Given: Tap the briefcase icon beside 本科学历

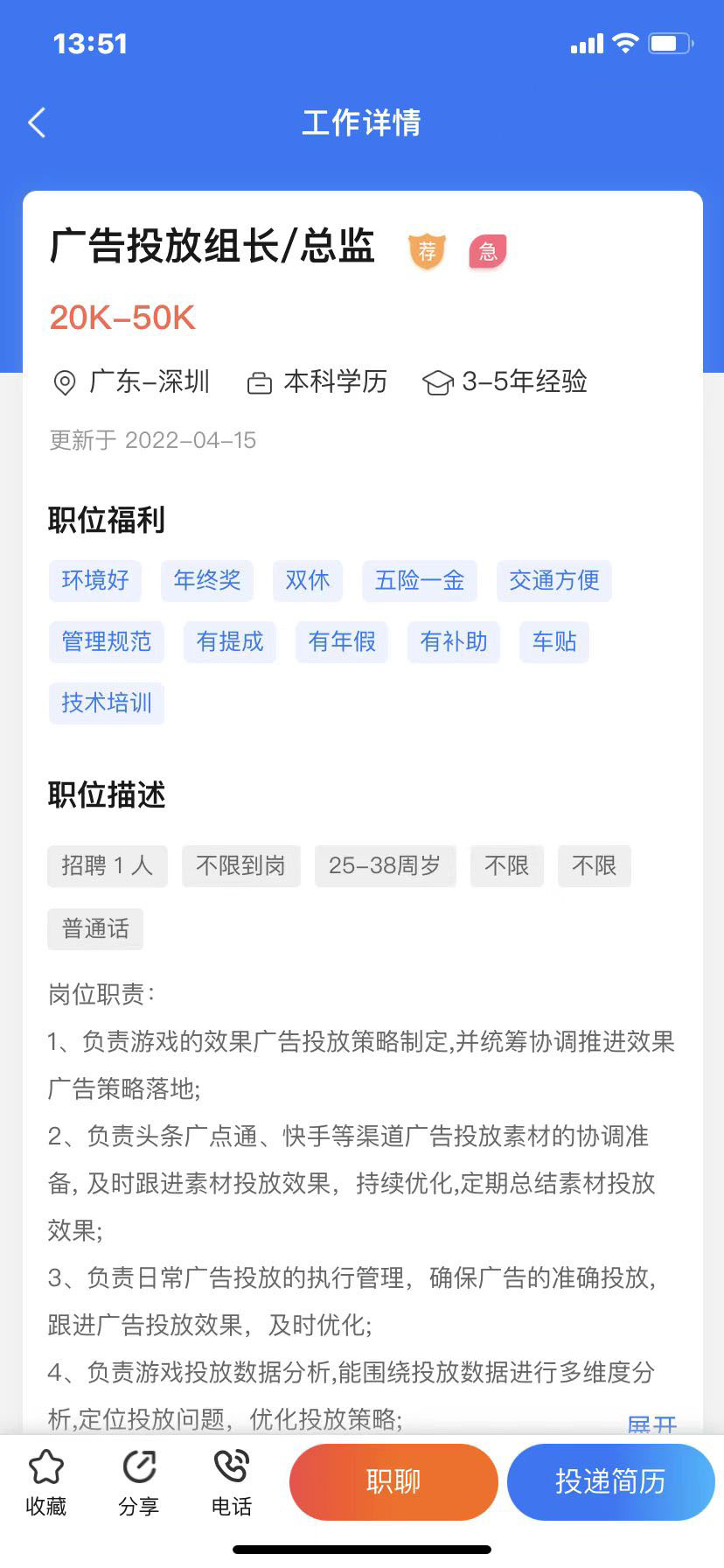Looking at the screenshot, I should coord(260,382).
